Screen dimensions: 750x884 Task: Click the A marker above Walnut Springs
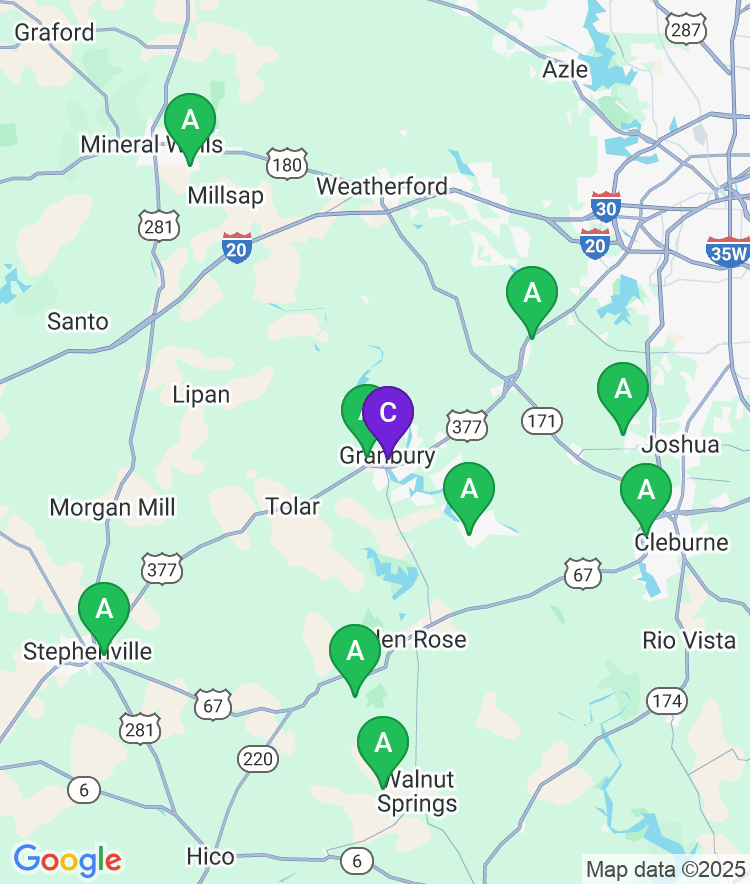[x=383, y=745]
